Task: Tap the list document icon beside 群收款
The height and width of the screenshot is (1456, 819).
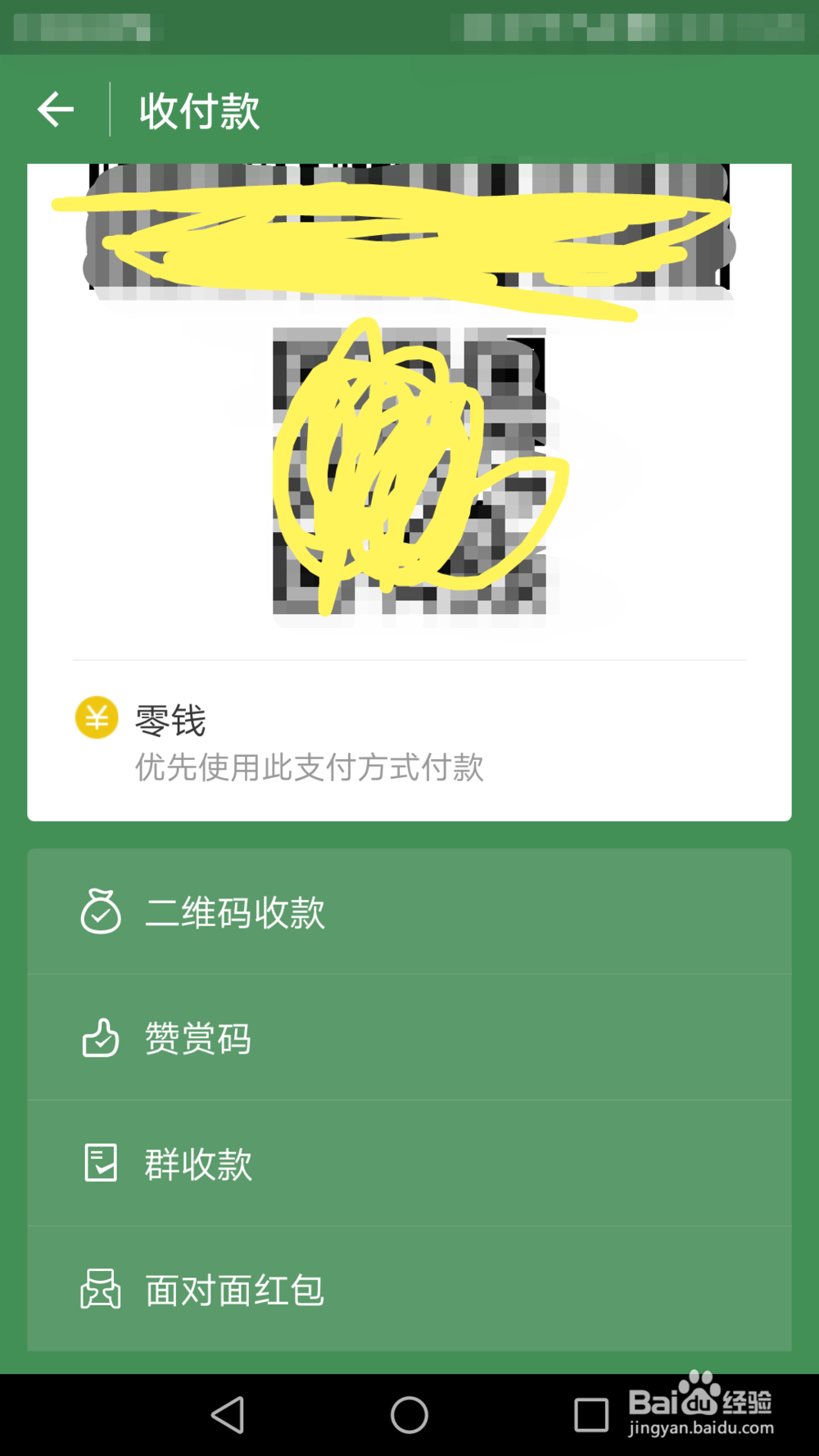Action: [x=100, y=1164]
